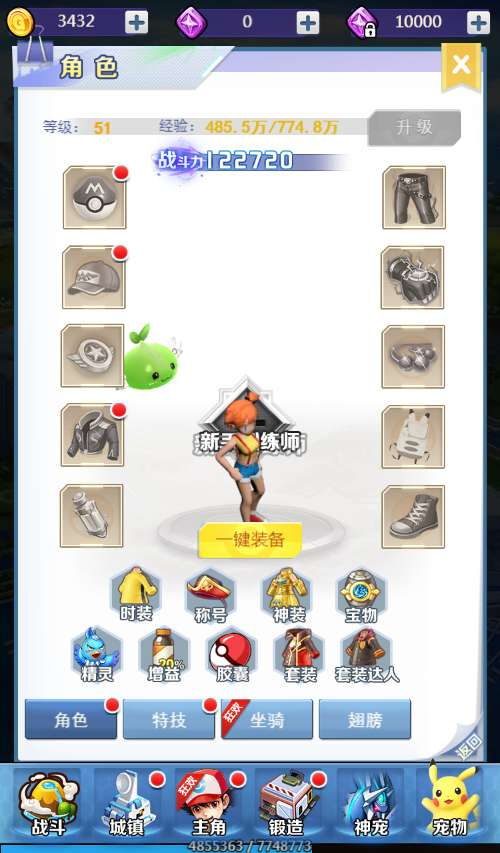The width and height of the screenshot is (500, 853).
Task: Open the 时装 costume menu
Action: coord(136,595)
